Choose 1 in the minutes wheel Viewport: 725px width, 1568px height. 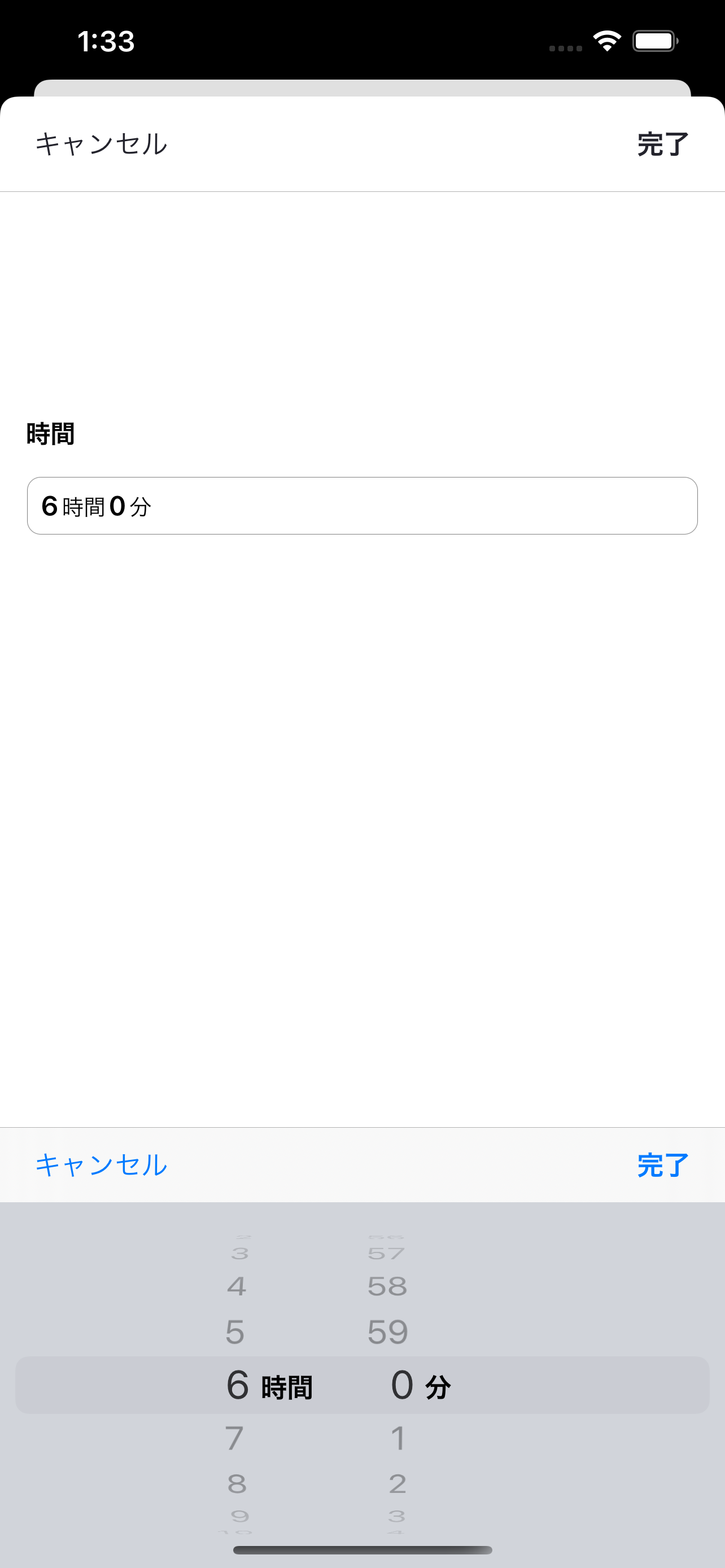coord(398,1438)
